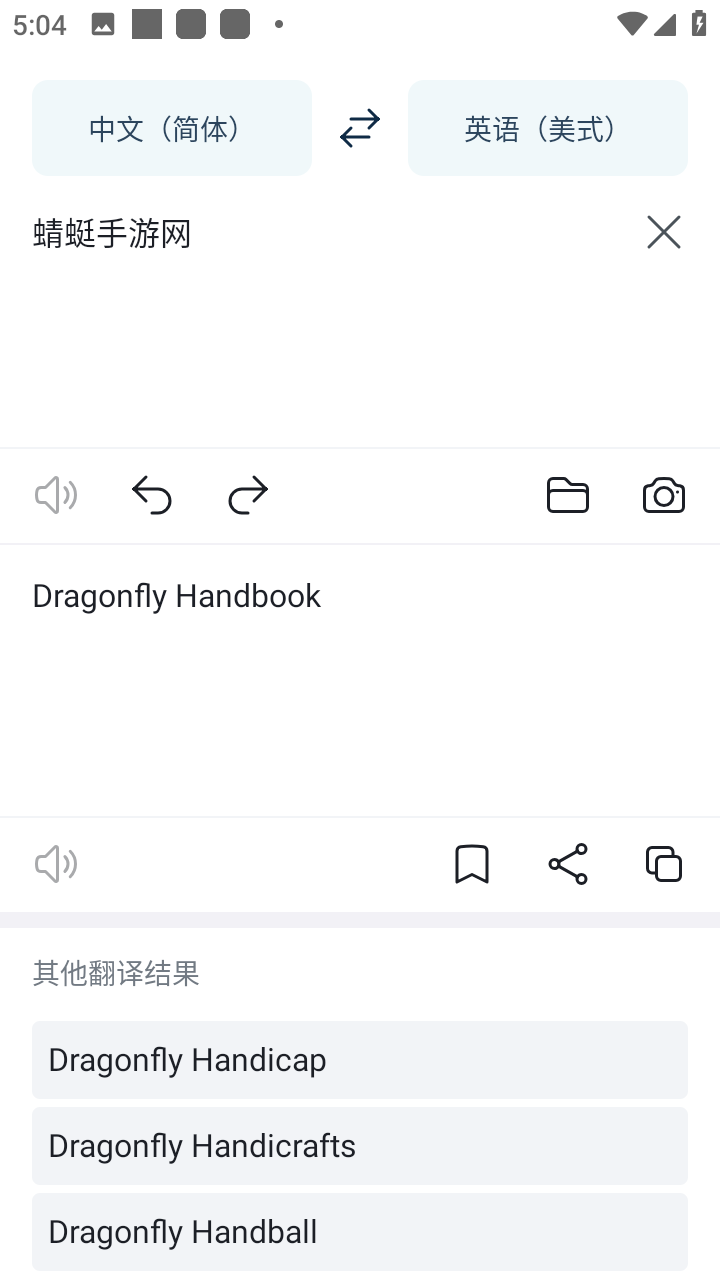The width and height of the screenshot is (720, 1280).
Task: Undo the last text edit
Action: click(x=152, y=495)
